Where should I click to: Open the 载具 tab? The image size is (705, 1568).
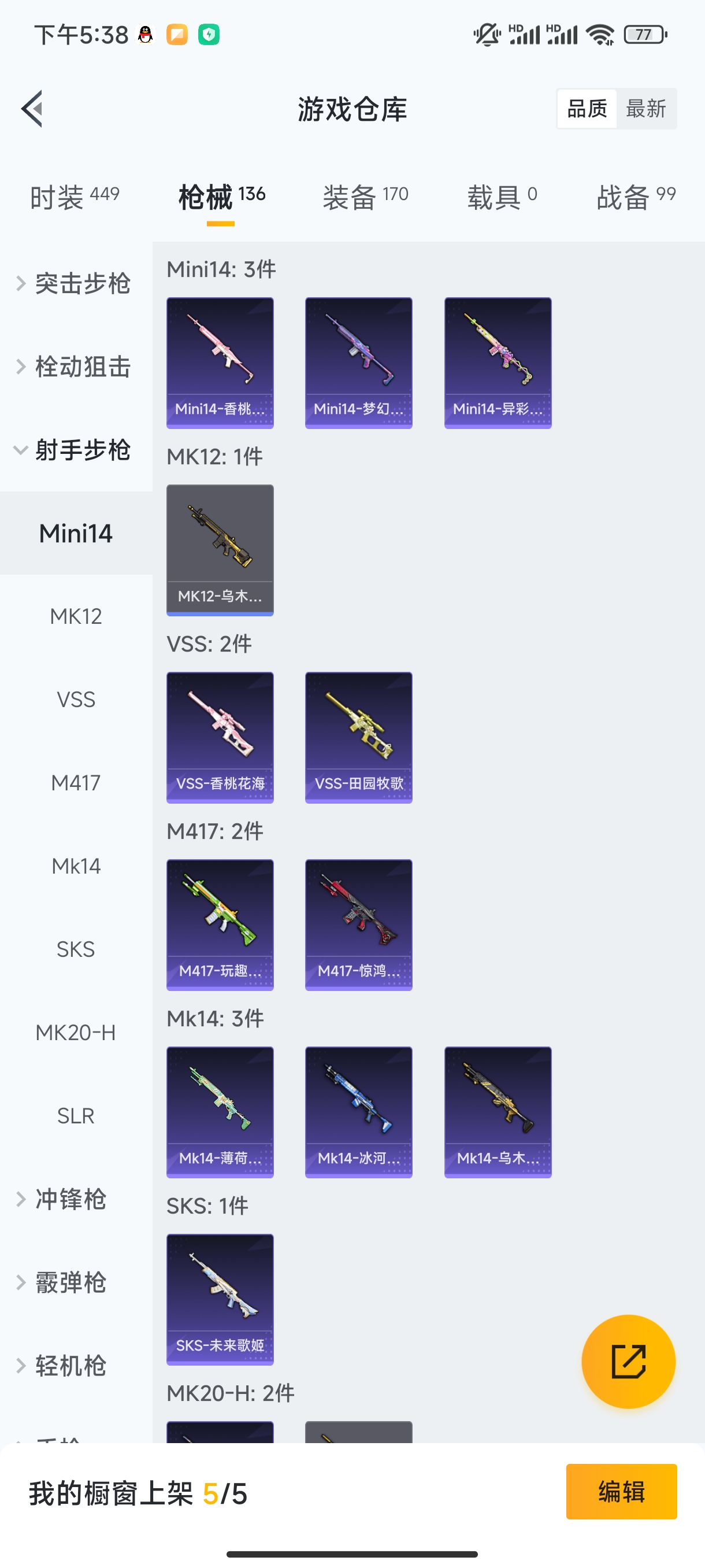pos(502,197)
